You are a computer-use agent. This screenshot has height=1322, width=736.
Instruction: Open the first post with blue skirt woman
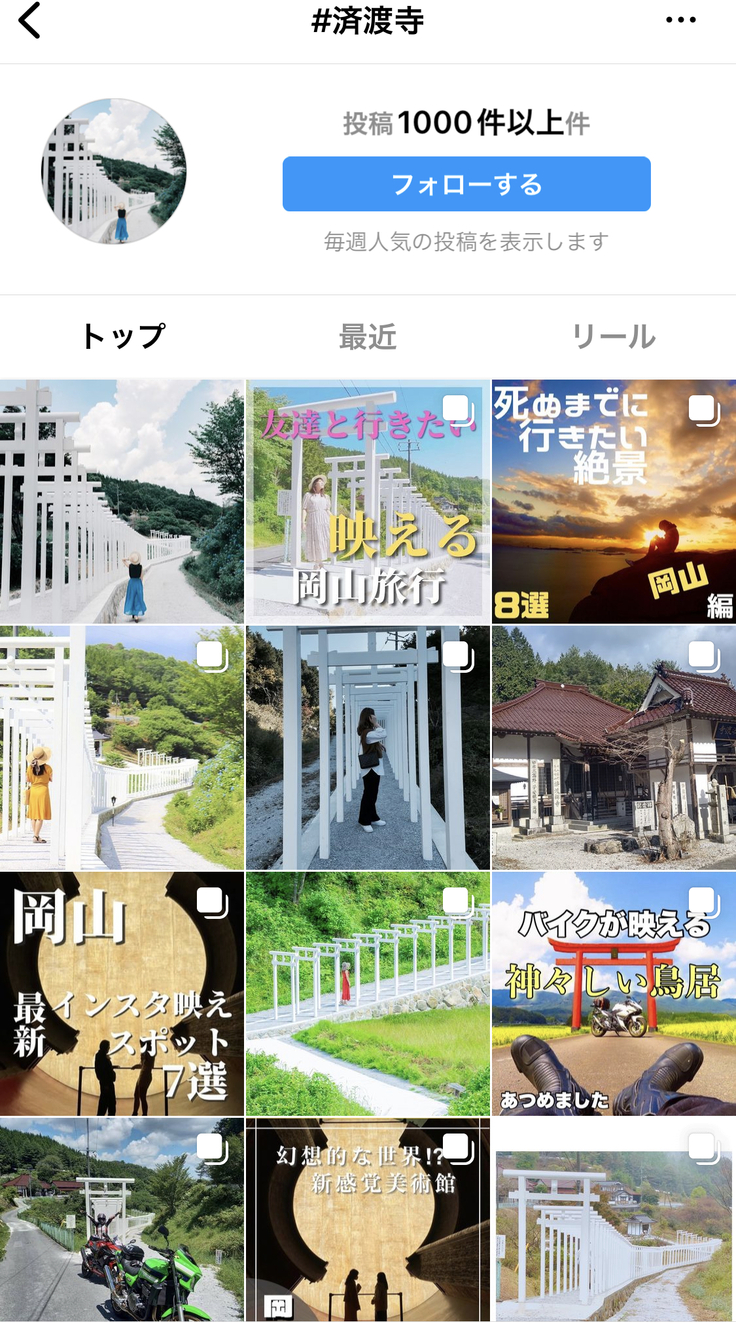122,501
